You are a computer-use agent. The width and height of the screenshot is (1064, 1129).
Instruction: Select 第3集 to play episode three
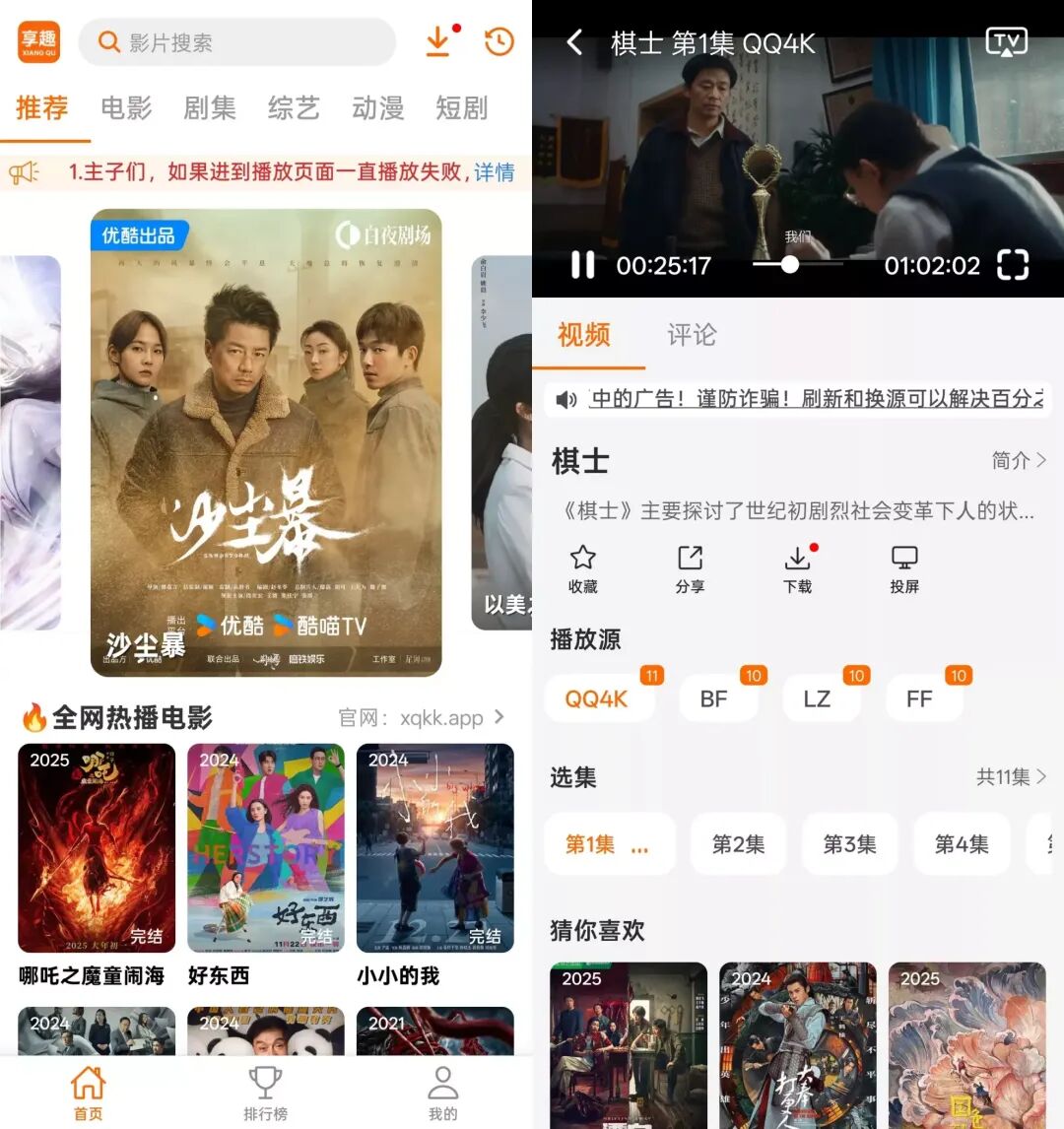click(x=849, y=843)
